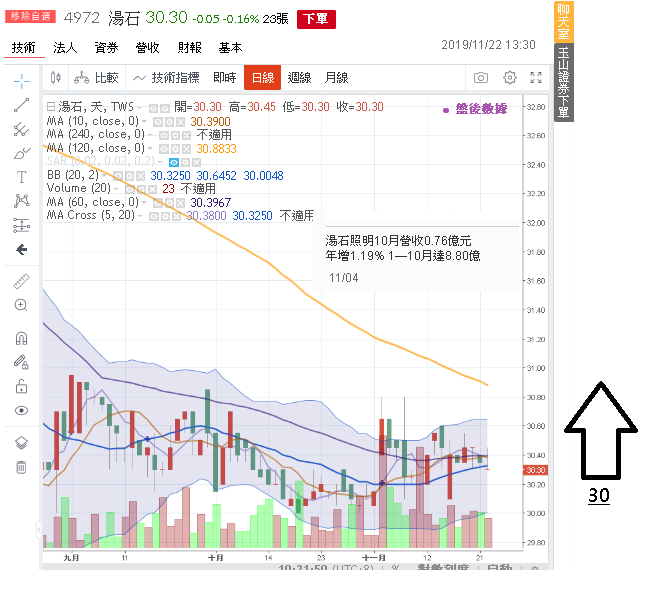Screen dimensions: 650x600
Task: Delete drawings with trash icon
Action: (21, 467)
